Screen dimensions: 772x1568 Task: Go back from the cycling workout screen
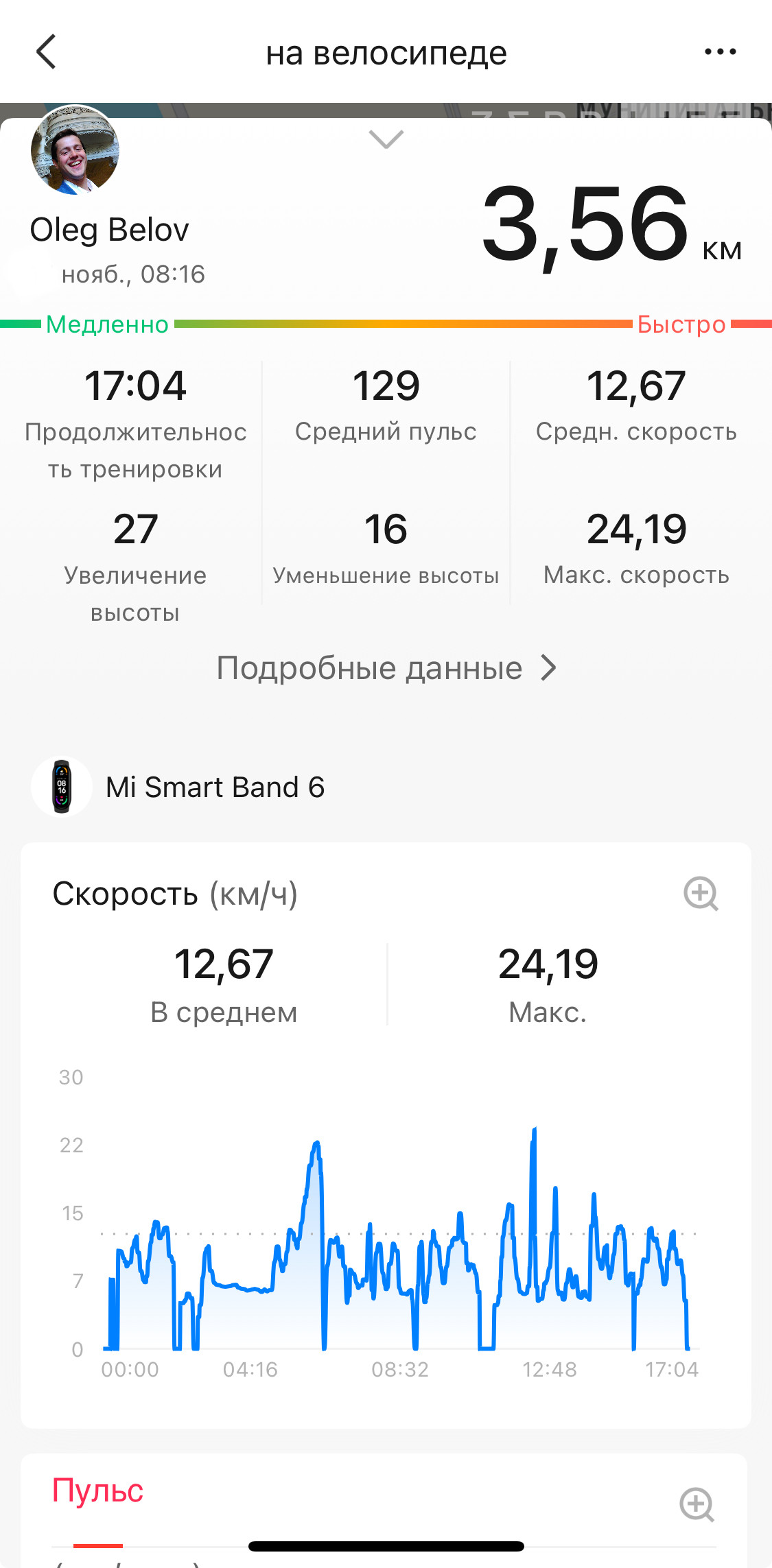click(x=46, y=52)
